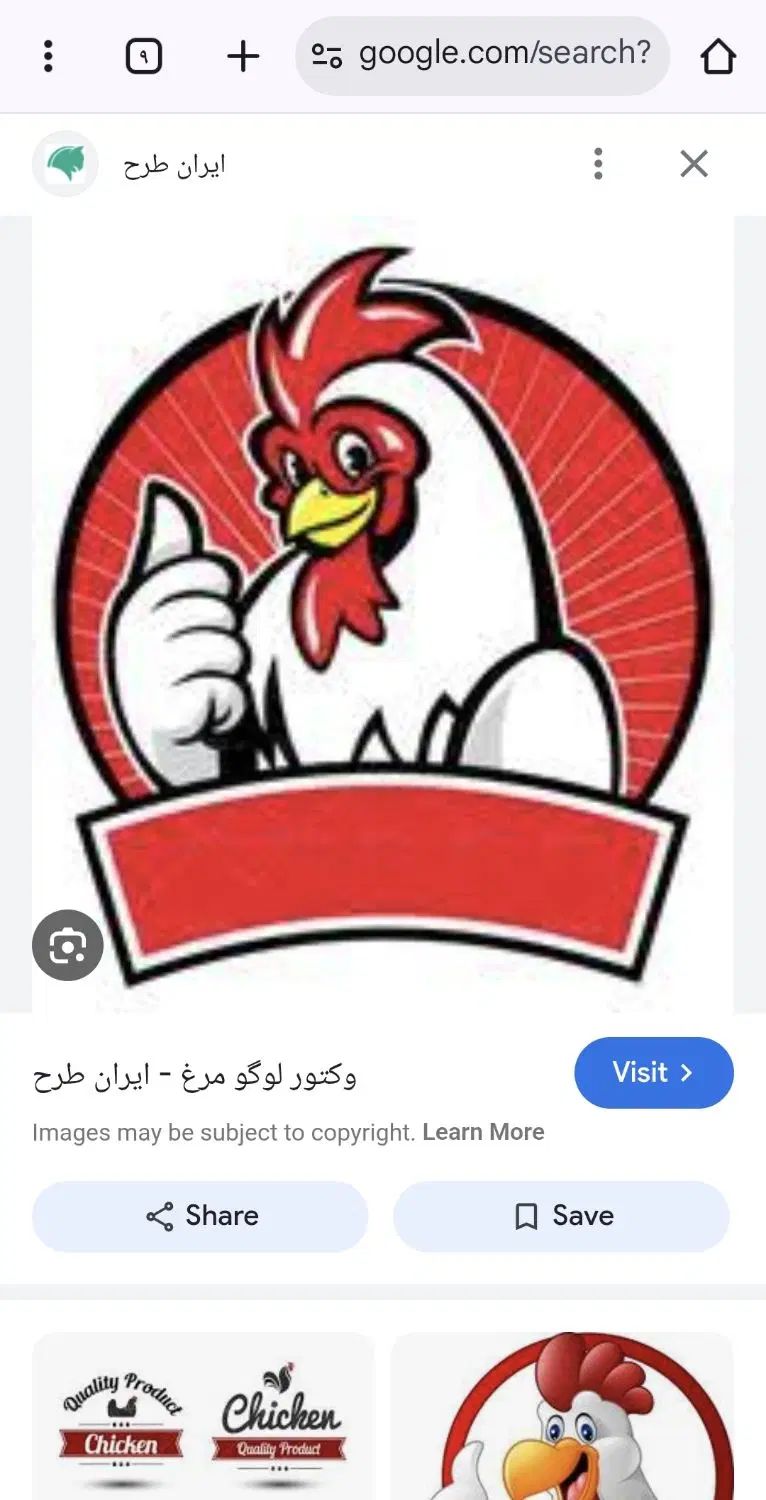Open the Learn More copyright link
Image resolution: width=766 pixels, height=1500 pixels.
(483, 1132)
